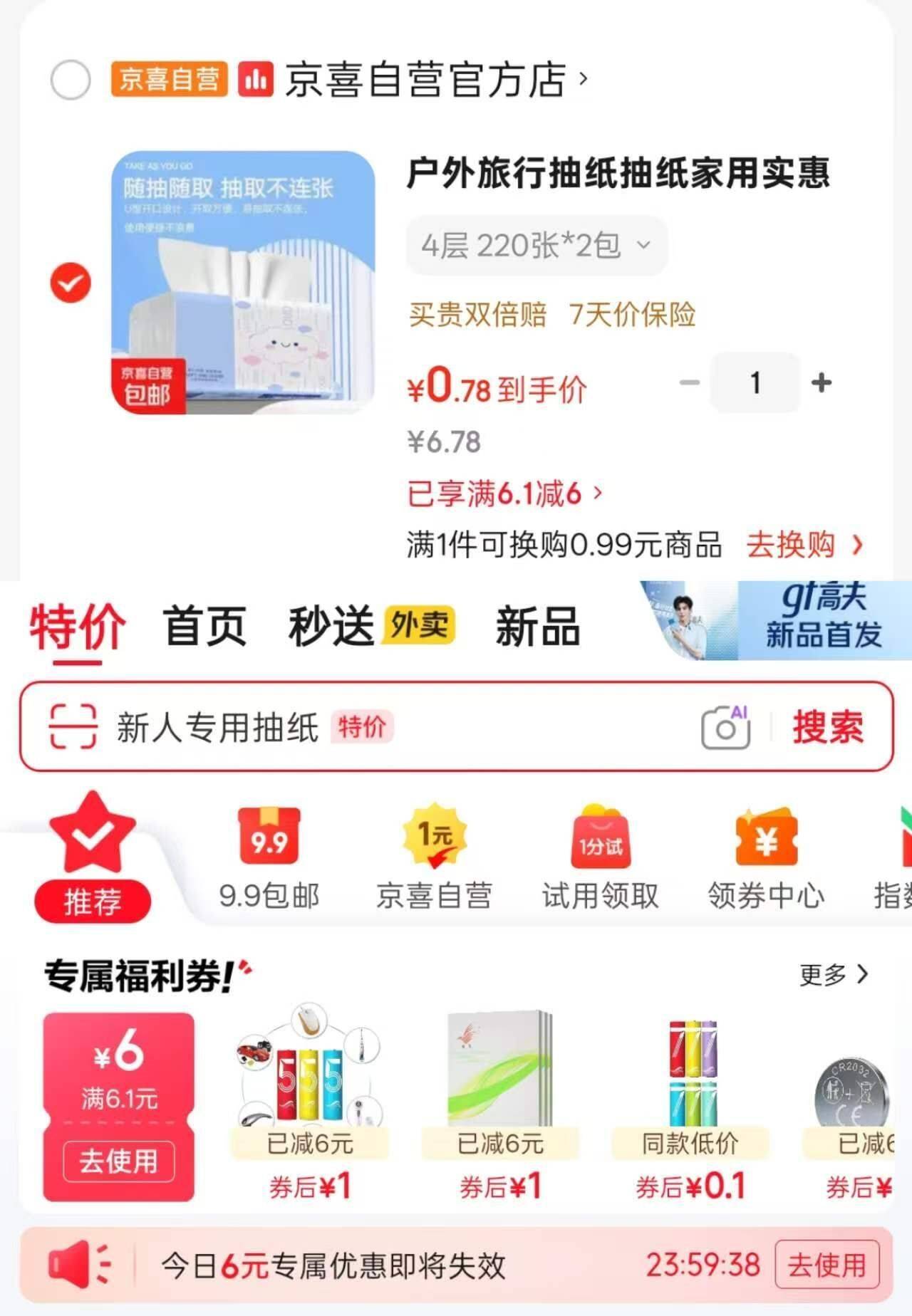The width and height of the screenshot is (912, 1316).
Task: Uncheck the tissue paper item
Action: pos(71,283)
